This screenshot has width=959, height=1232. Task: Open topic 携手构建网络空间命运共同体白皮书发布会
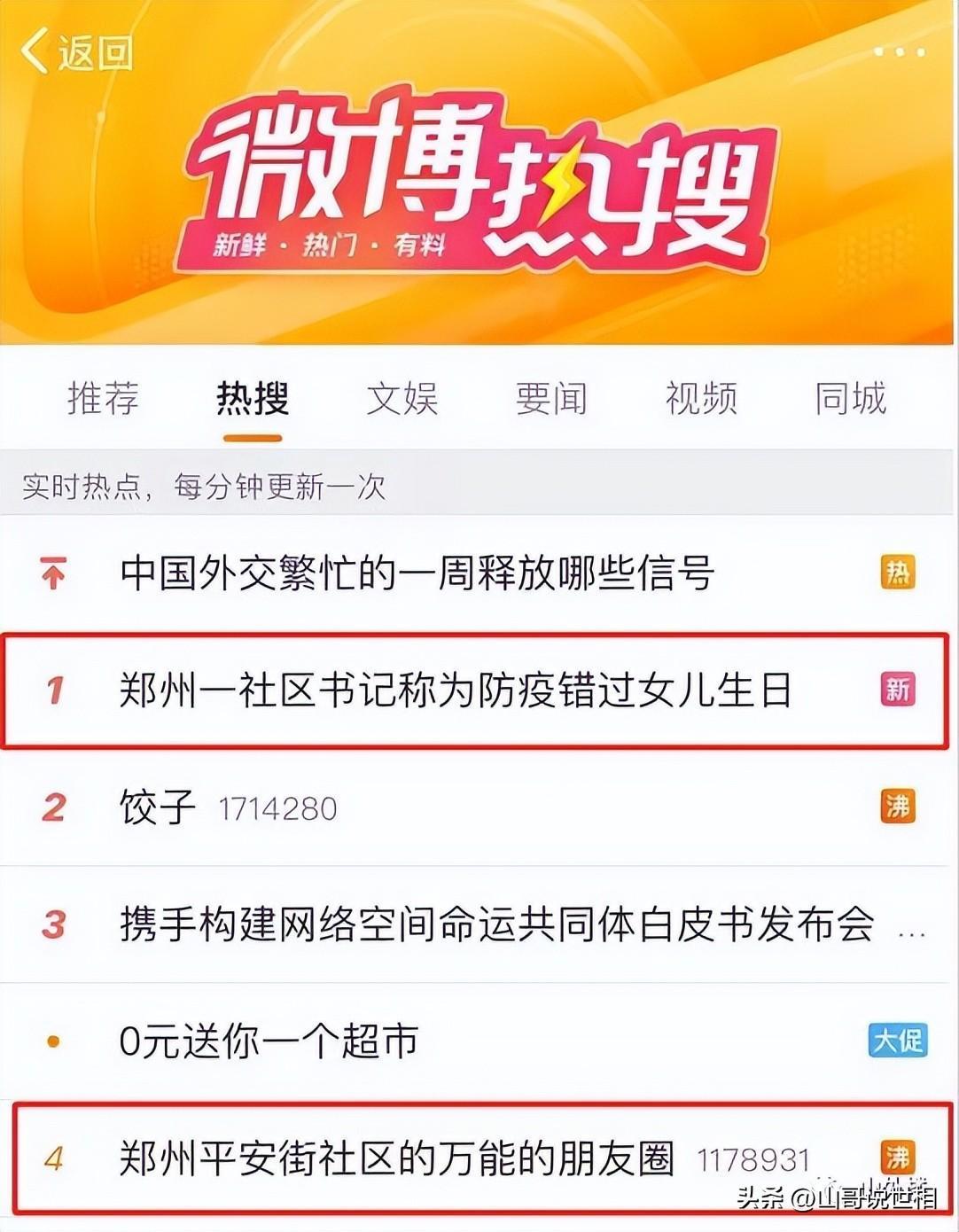coord(496,924)
